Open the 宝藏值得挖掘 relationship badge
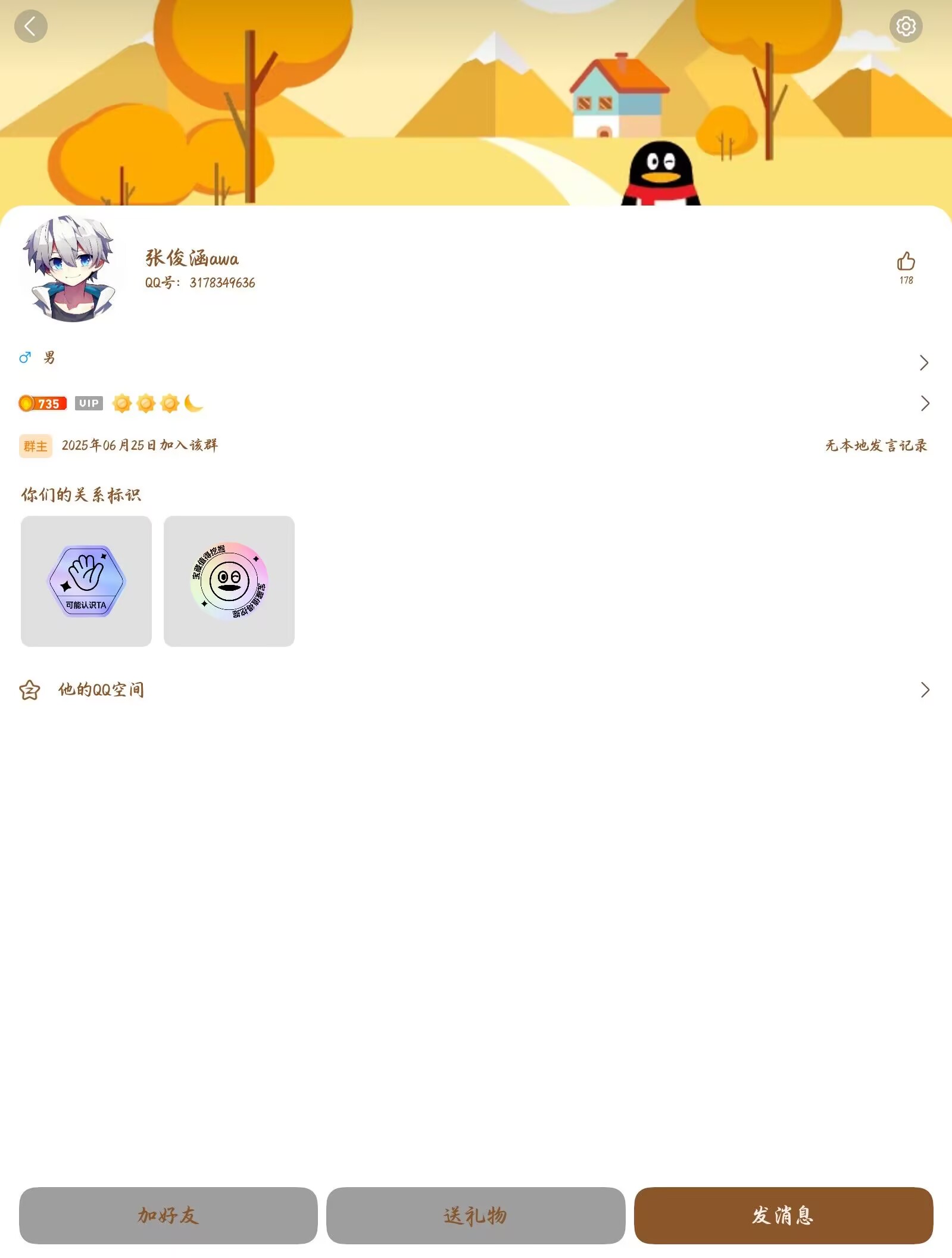The image size is (952, 1258). point(229,581)
